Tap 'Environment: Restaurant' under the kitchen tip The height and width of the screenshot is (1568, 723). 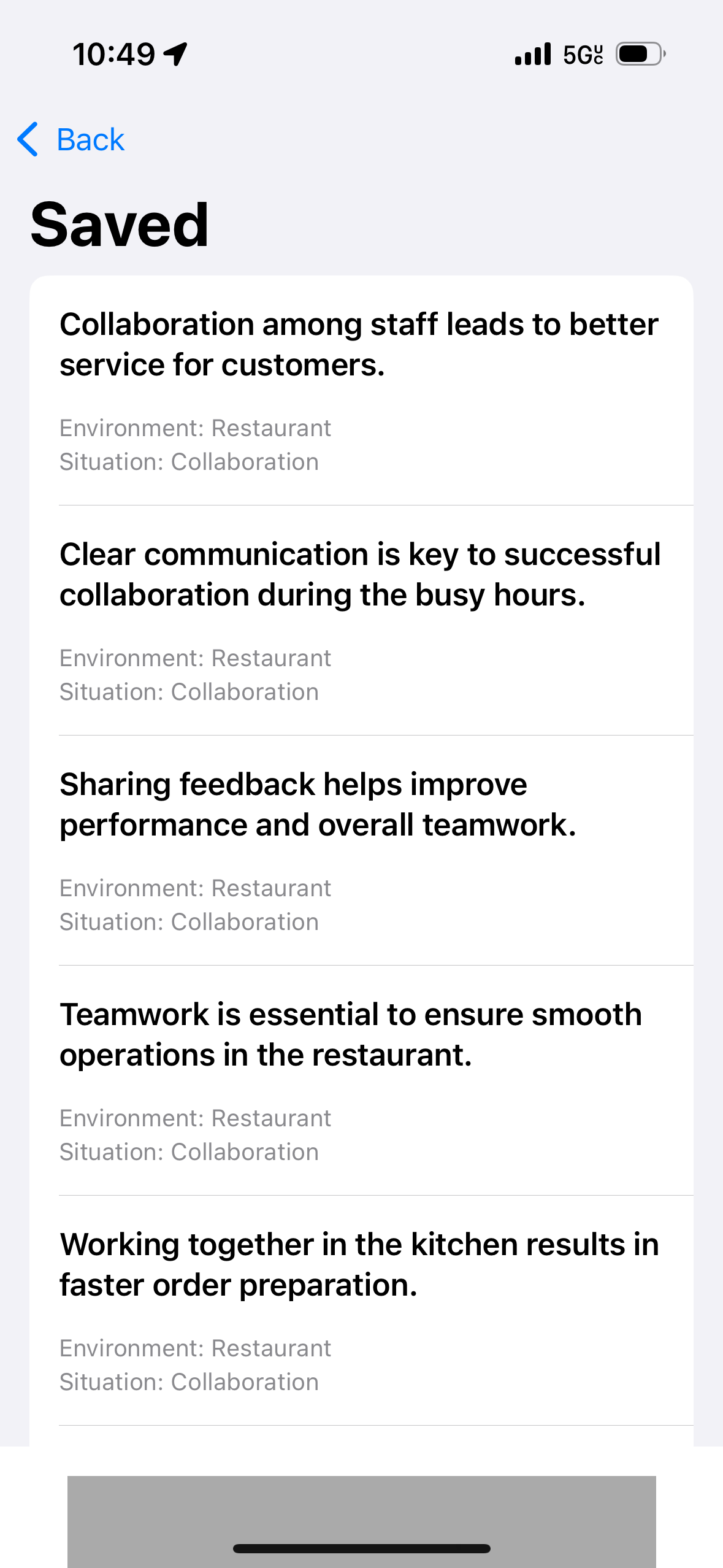coord(196,1348)
